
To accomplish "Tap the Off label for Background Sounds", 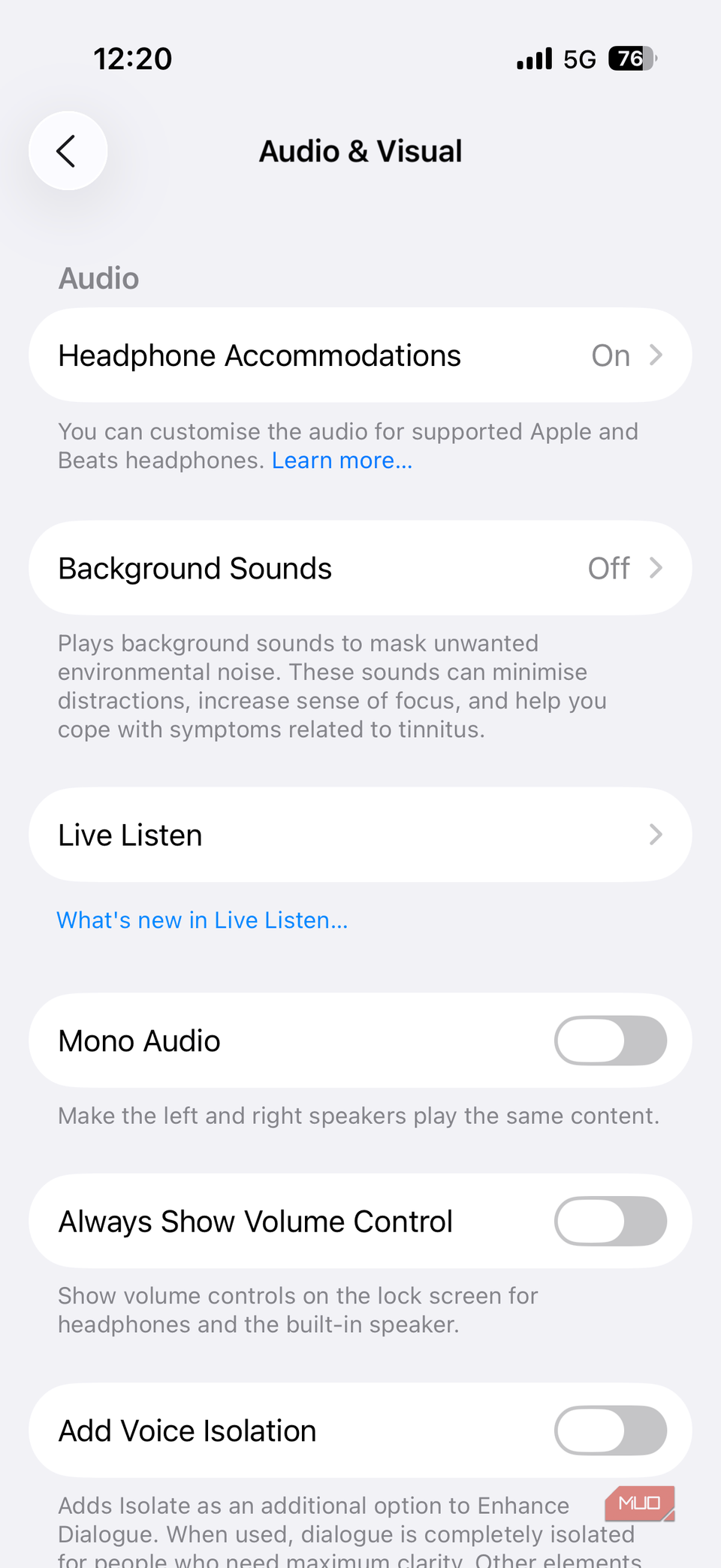I will click(608, 568).
